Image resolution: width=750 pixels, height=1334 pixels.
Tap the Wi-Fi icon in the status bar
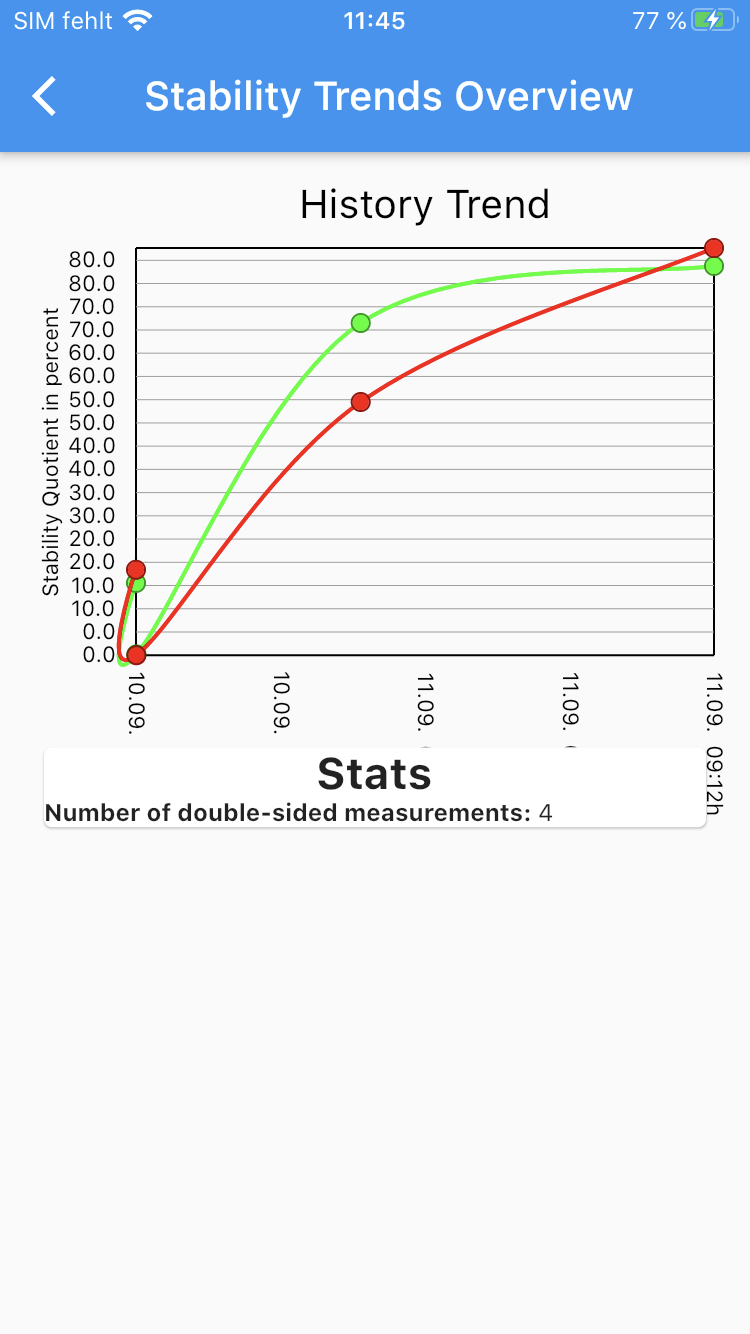point(140,18)
